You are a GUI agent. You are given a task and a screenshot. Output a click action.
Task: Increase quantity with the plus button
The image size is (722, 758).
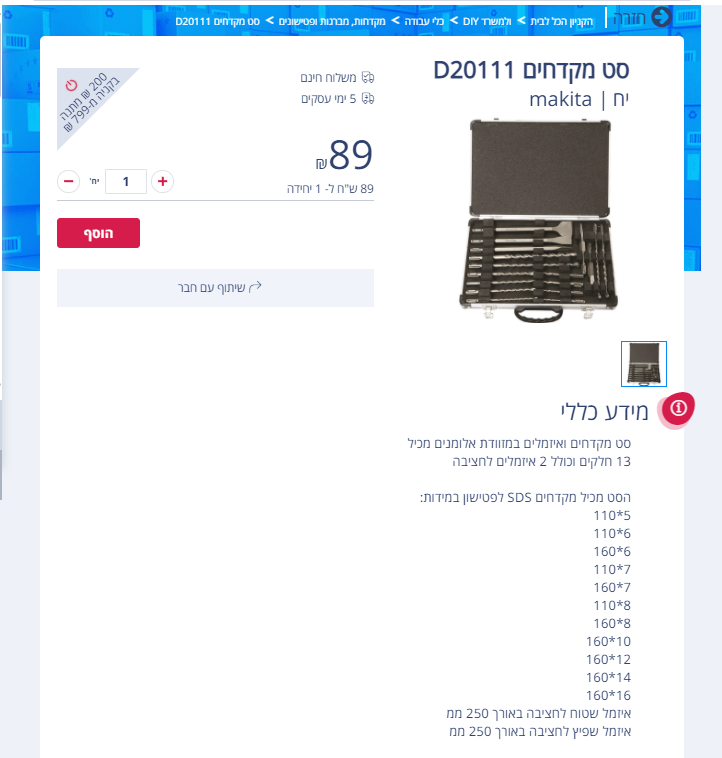click(163, 181)
